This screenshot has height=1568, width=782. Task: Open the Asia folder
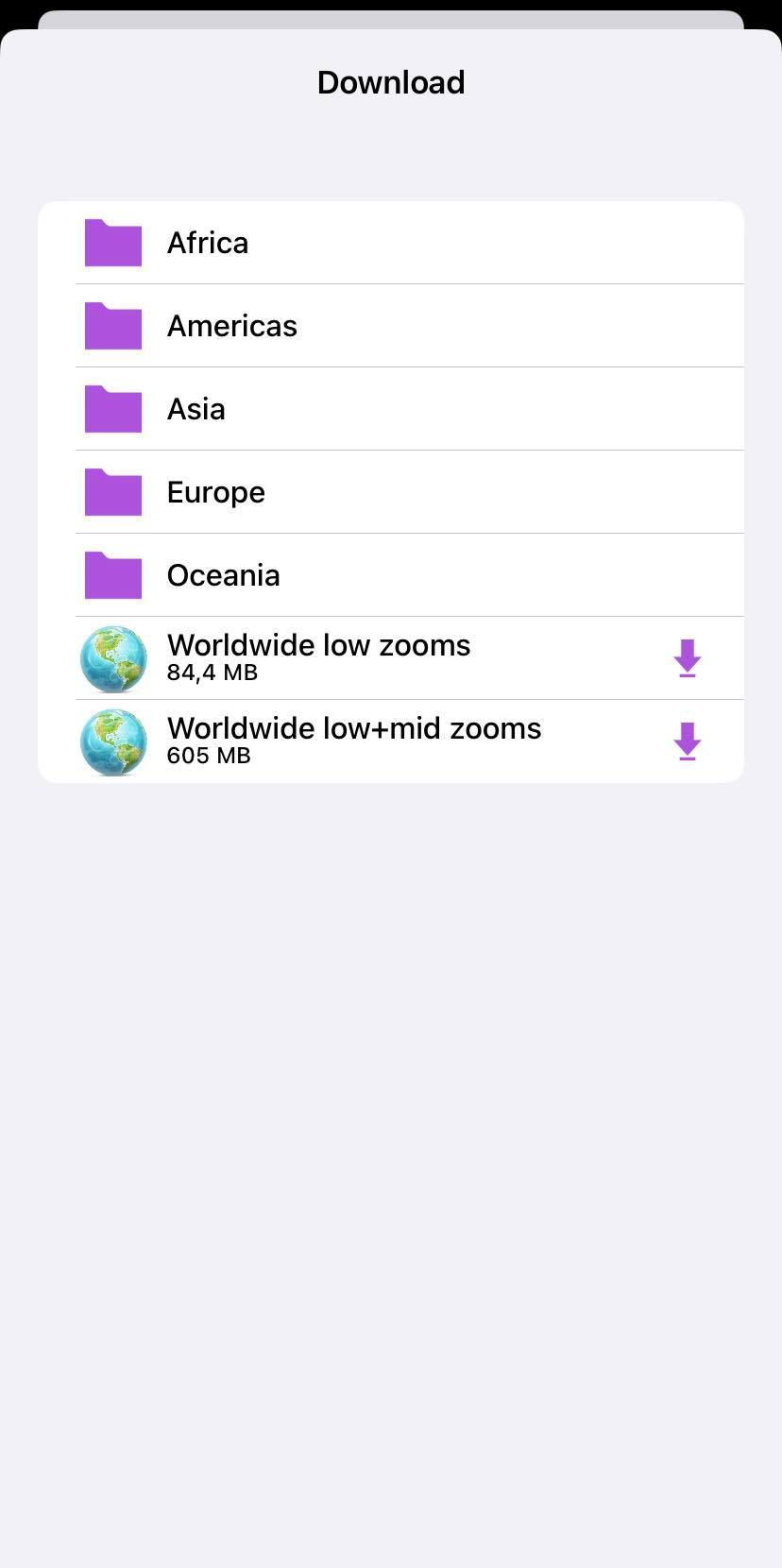(x=196, y=409)
